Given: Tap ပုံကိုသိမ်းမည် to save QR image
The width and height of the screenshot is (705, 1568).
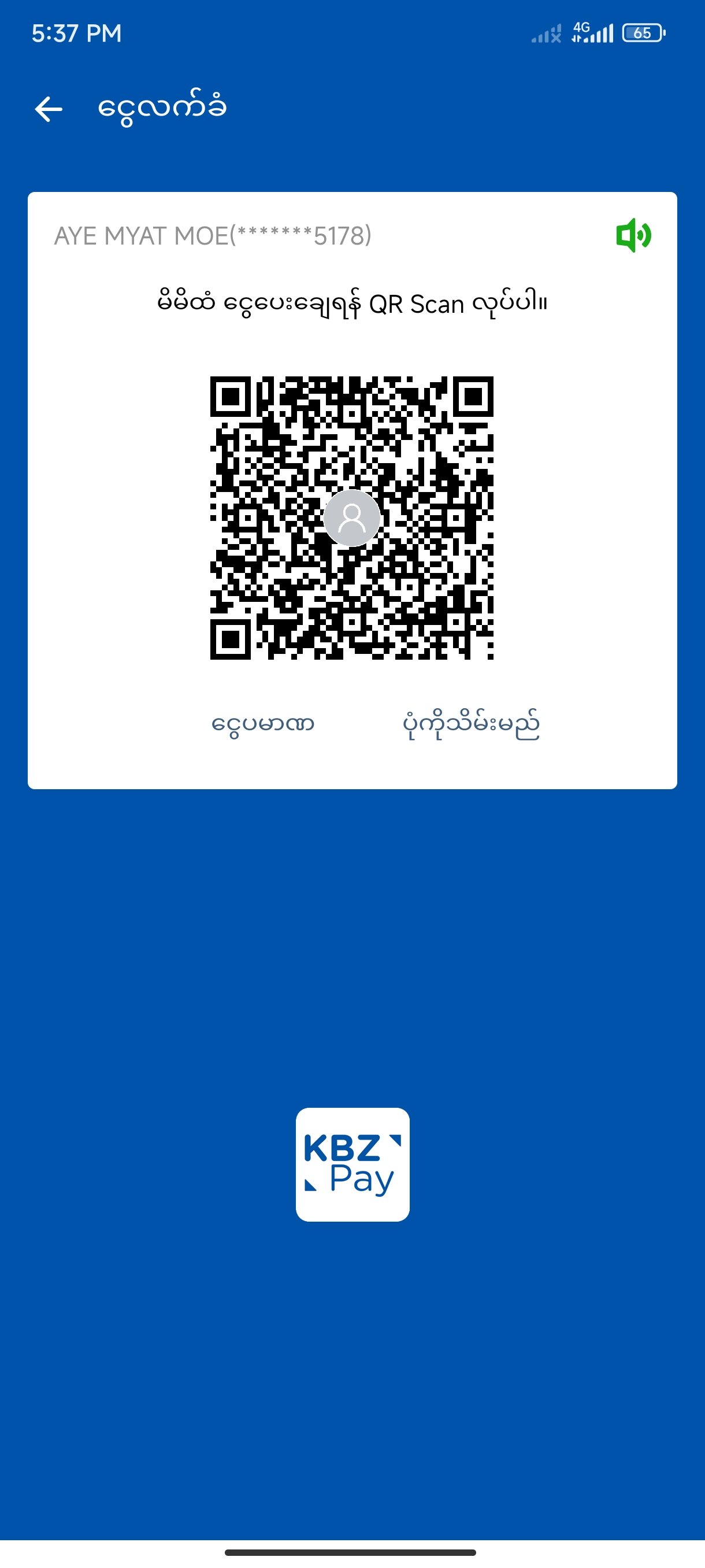Looking at the screenshot, I should [471, 724].
